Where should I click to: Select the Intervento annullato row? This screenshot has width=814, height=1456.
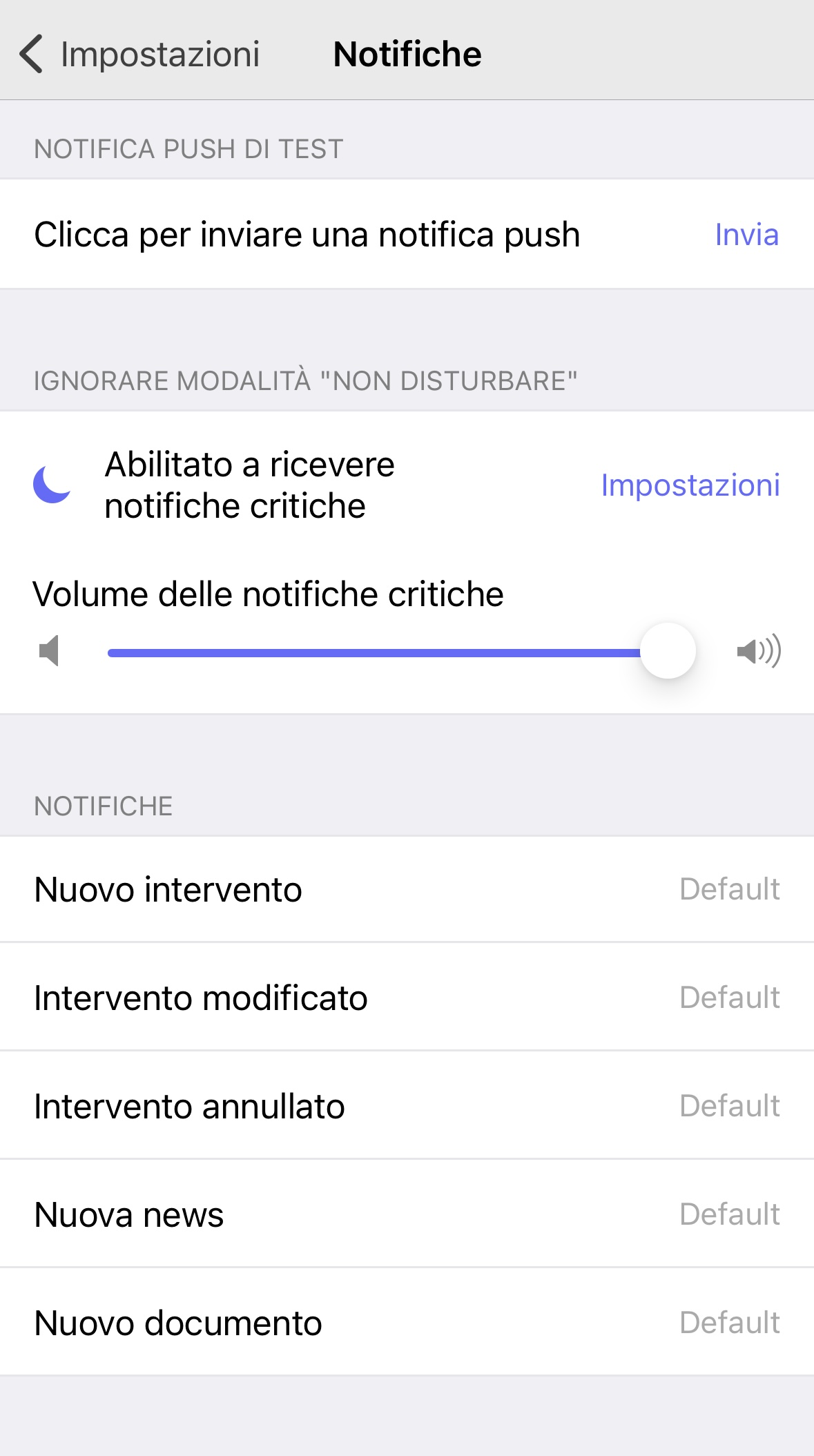(x=407, y=1106)
